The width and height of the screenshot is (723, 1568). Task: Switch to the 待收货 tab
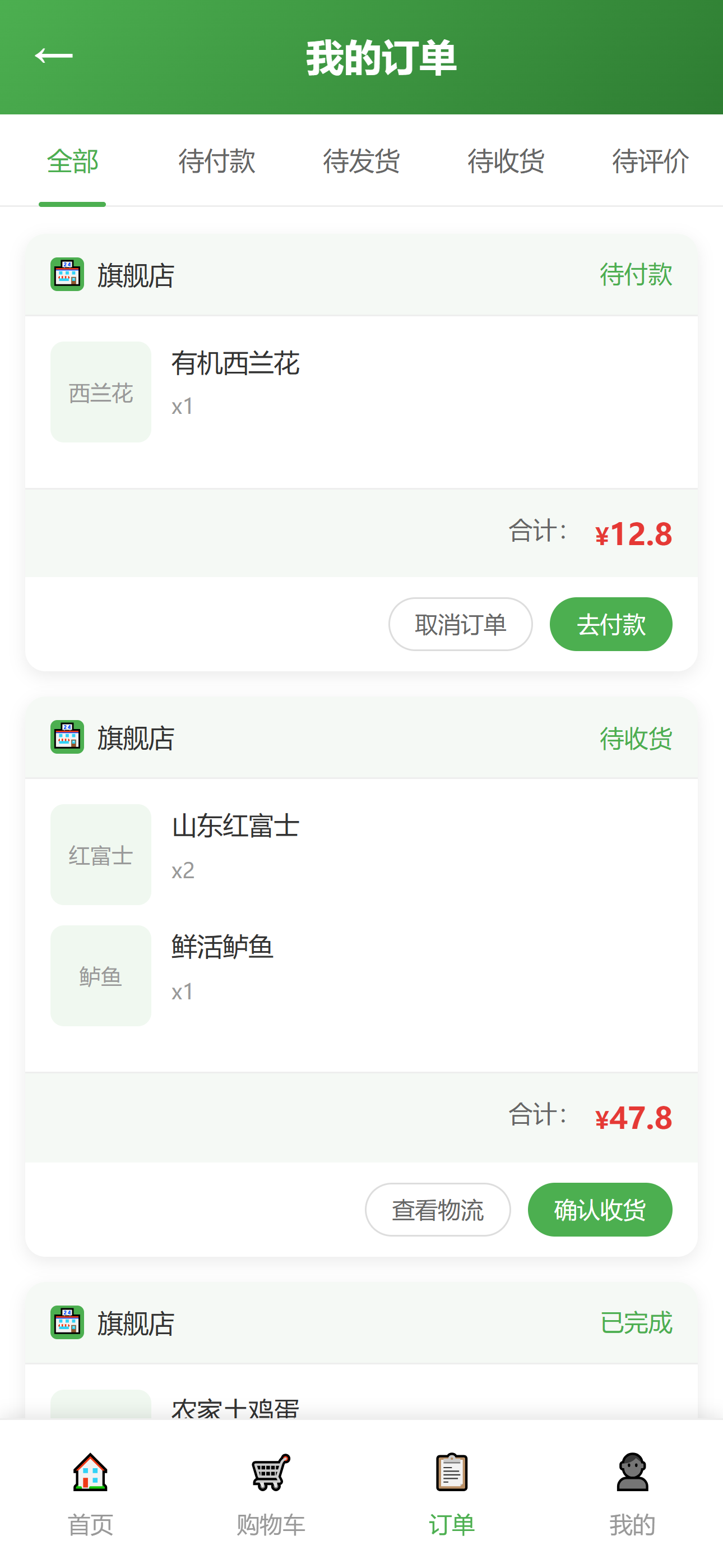point(506,162)
